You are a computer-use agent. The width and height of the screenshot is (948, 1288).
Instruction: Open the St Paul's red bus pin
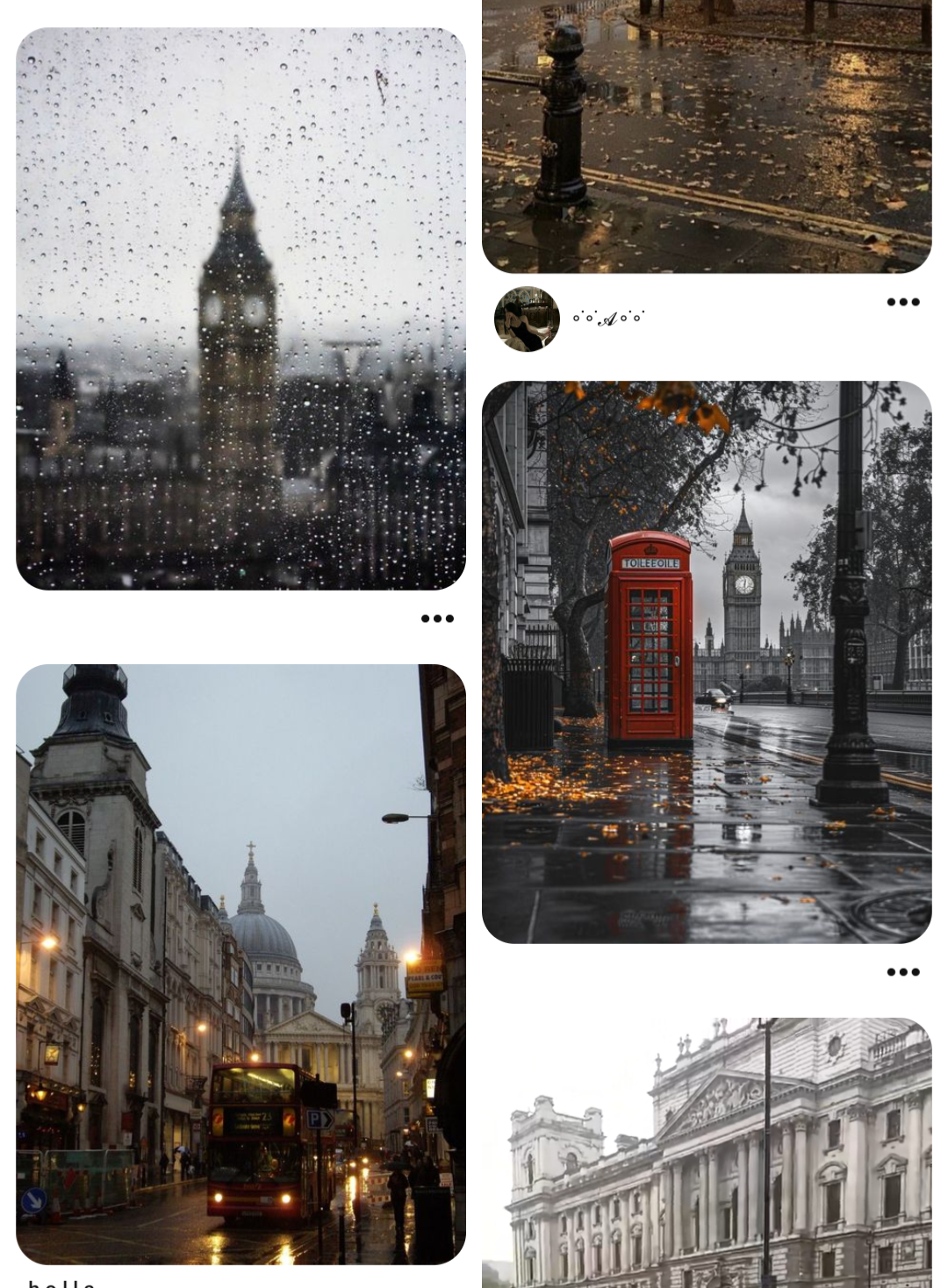[241, 963]
